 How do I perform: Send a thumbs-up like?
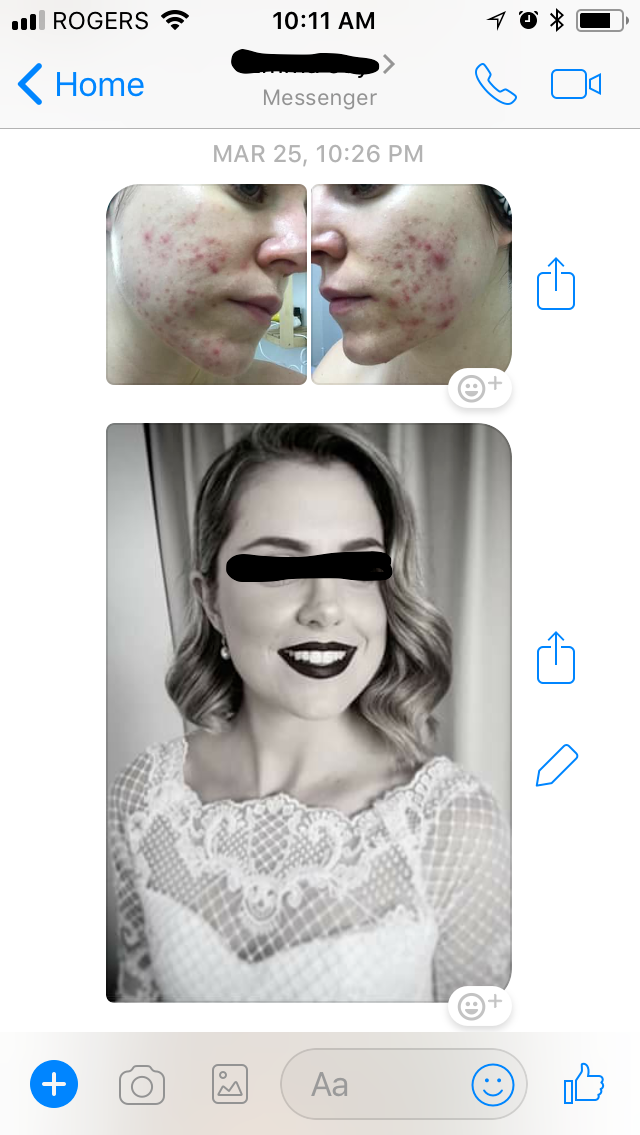pyautogui.click(x=584, y=1084)
